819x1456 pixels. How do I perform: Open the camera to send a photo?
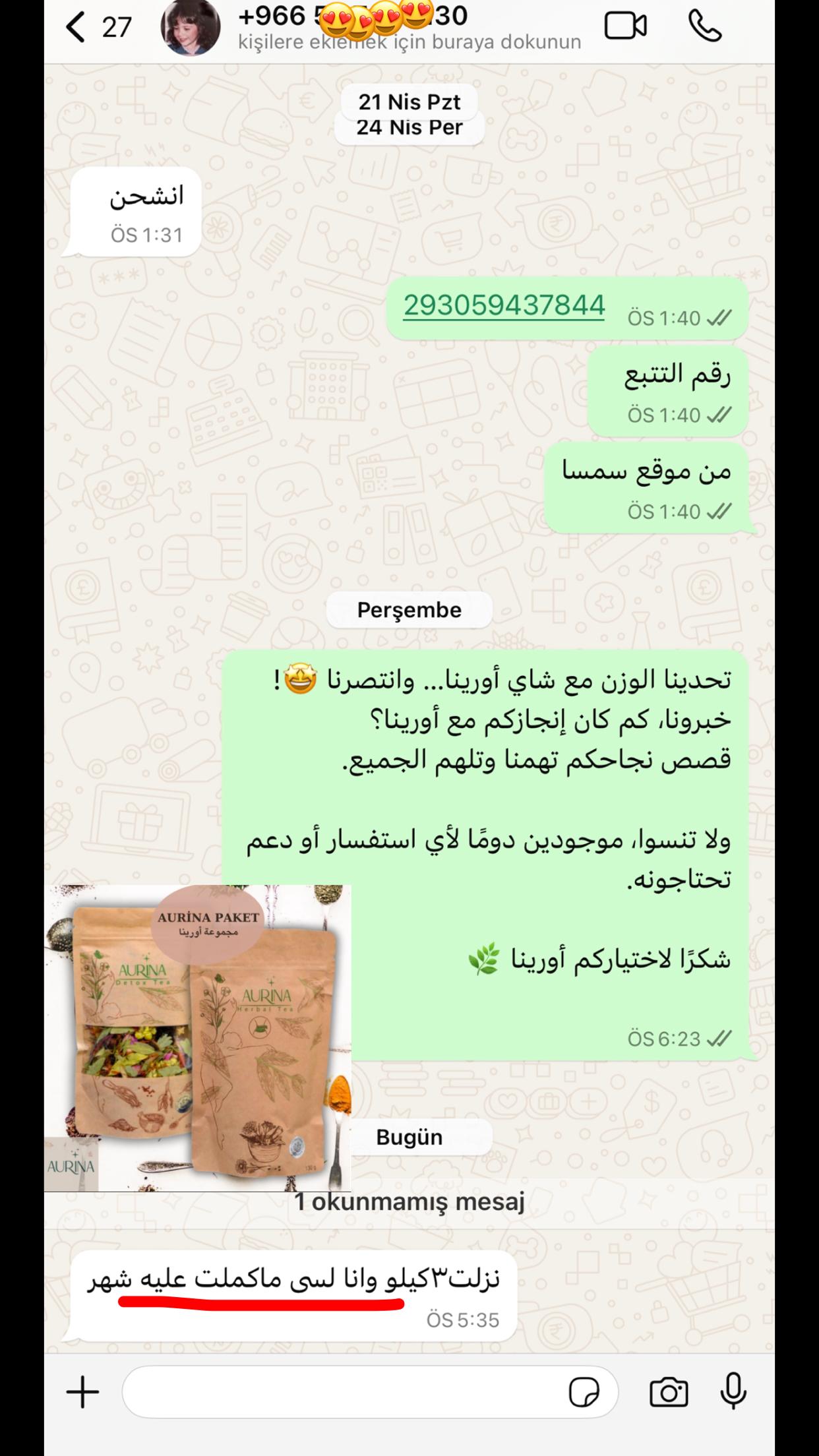[x=668, y=1393]
